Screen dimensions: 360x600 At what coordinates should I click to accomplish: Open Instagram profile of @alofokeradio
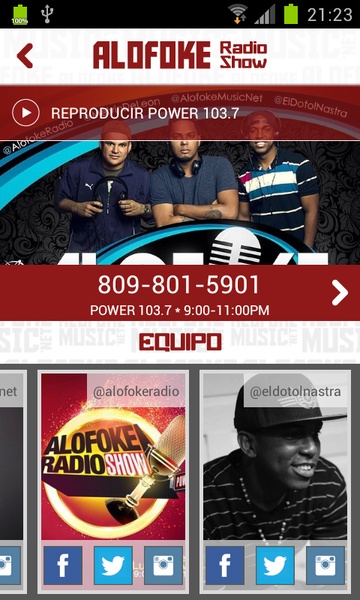tap(163, 565)
